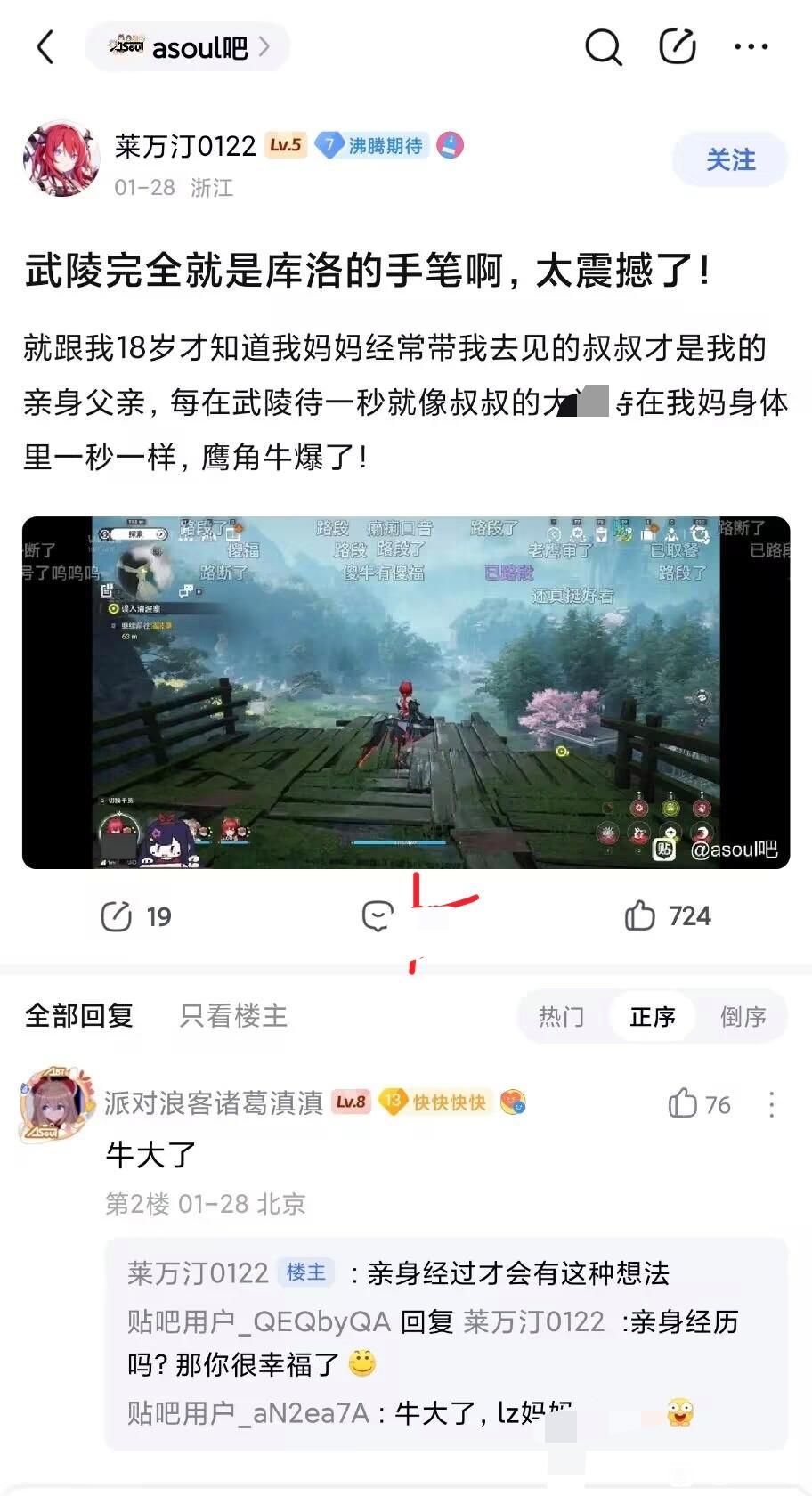This screenshot has height=1496, width=812.
Task: Sort replies by 倒序
Action: [743, 1017]
